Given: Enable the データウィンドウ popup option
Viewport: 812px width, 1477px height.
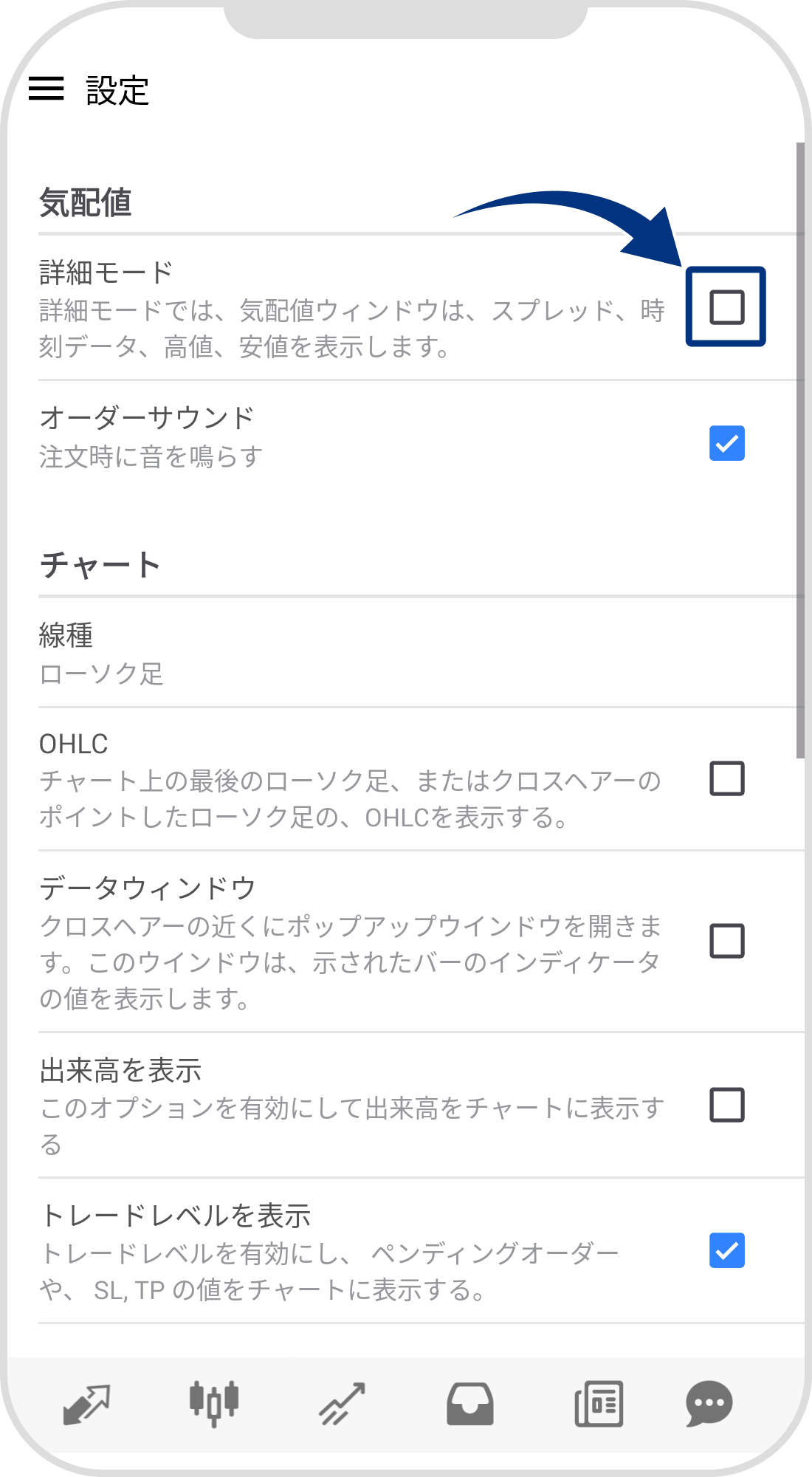Looking at the screenshot, I should pos(726,939).
